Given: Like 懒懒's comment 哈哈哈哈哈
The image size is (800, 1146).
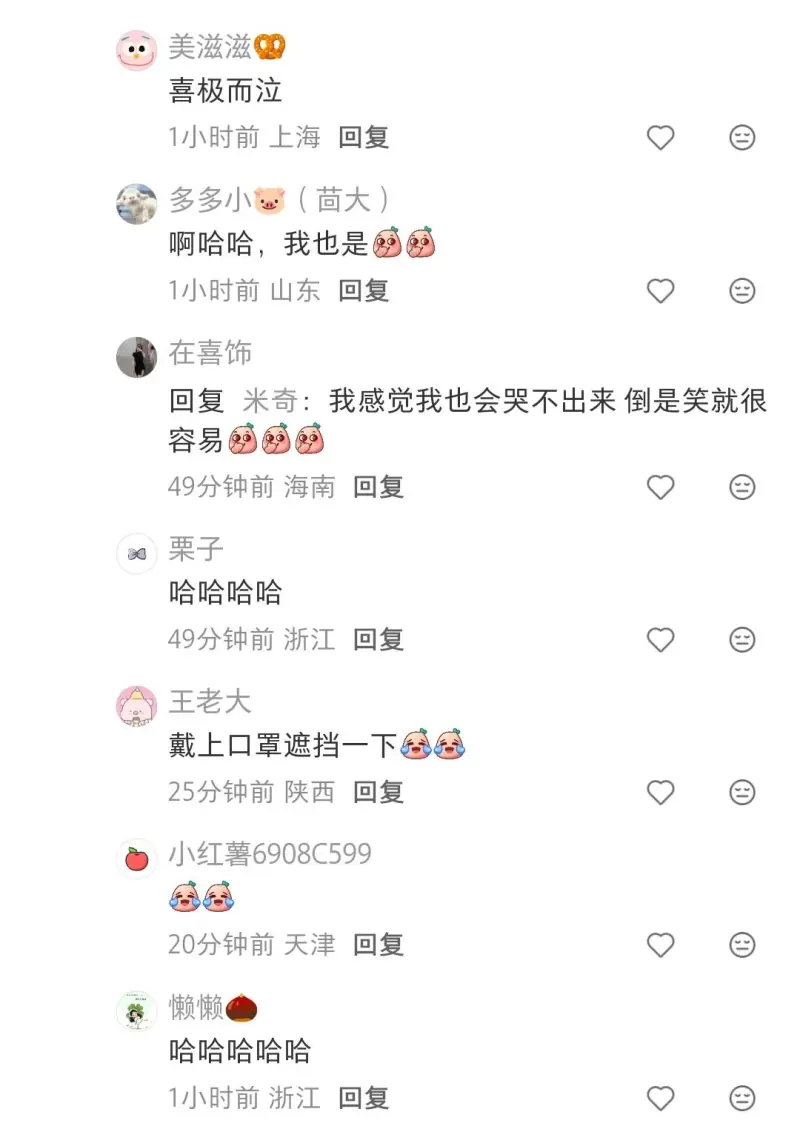Looking at the screenshot, I should [x=660, y=1098].
